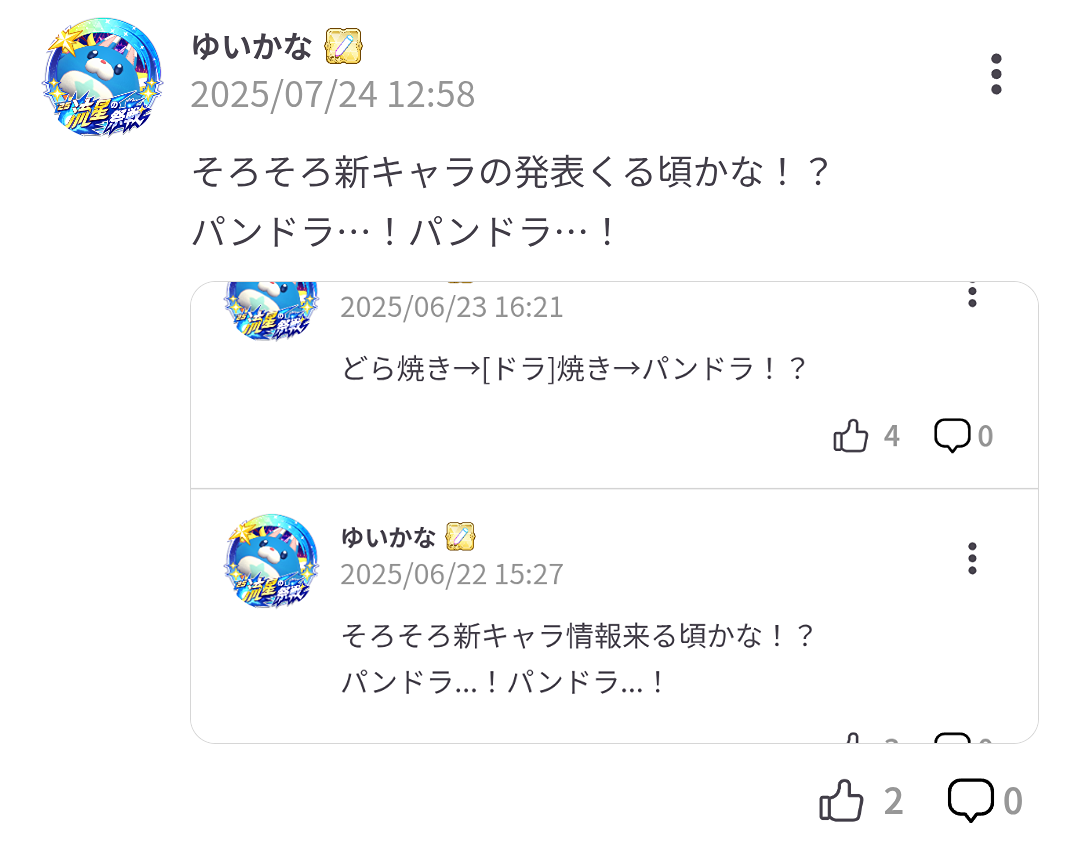The width and height of the screenshot is (1080, 855).
Task: Open the quoted 2025/06/22 post by ゆいかな
Action: pyautogui.click(x=578, y=660)
